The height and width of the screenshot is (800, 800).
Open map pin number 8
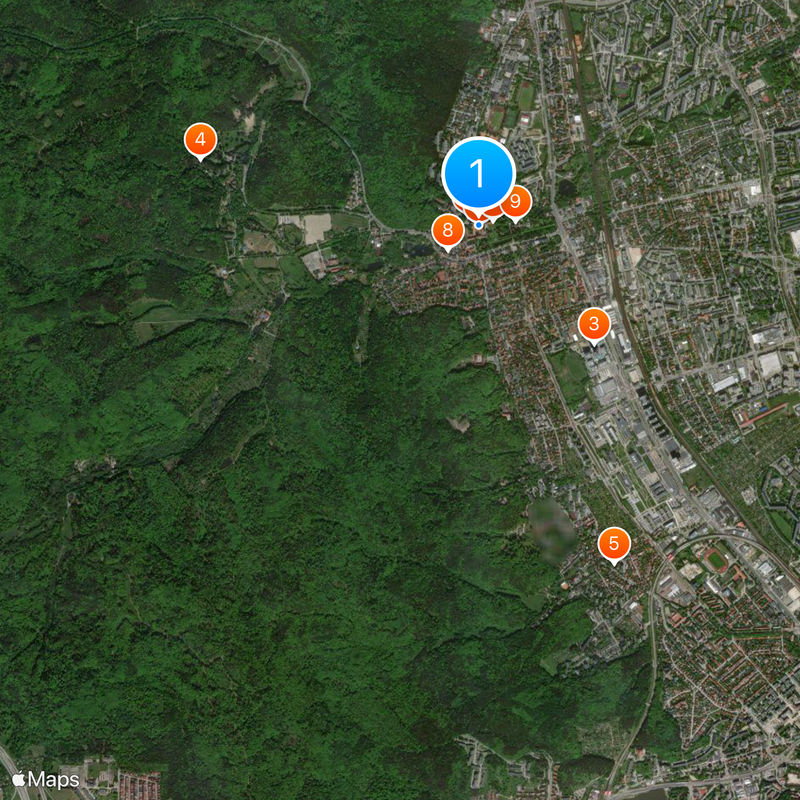447,231
